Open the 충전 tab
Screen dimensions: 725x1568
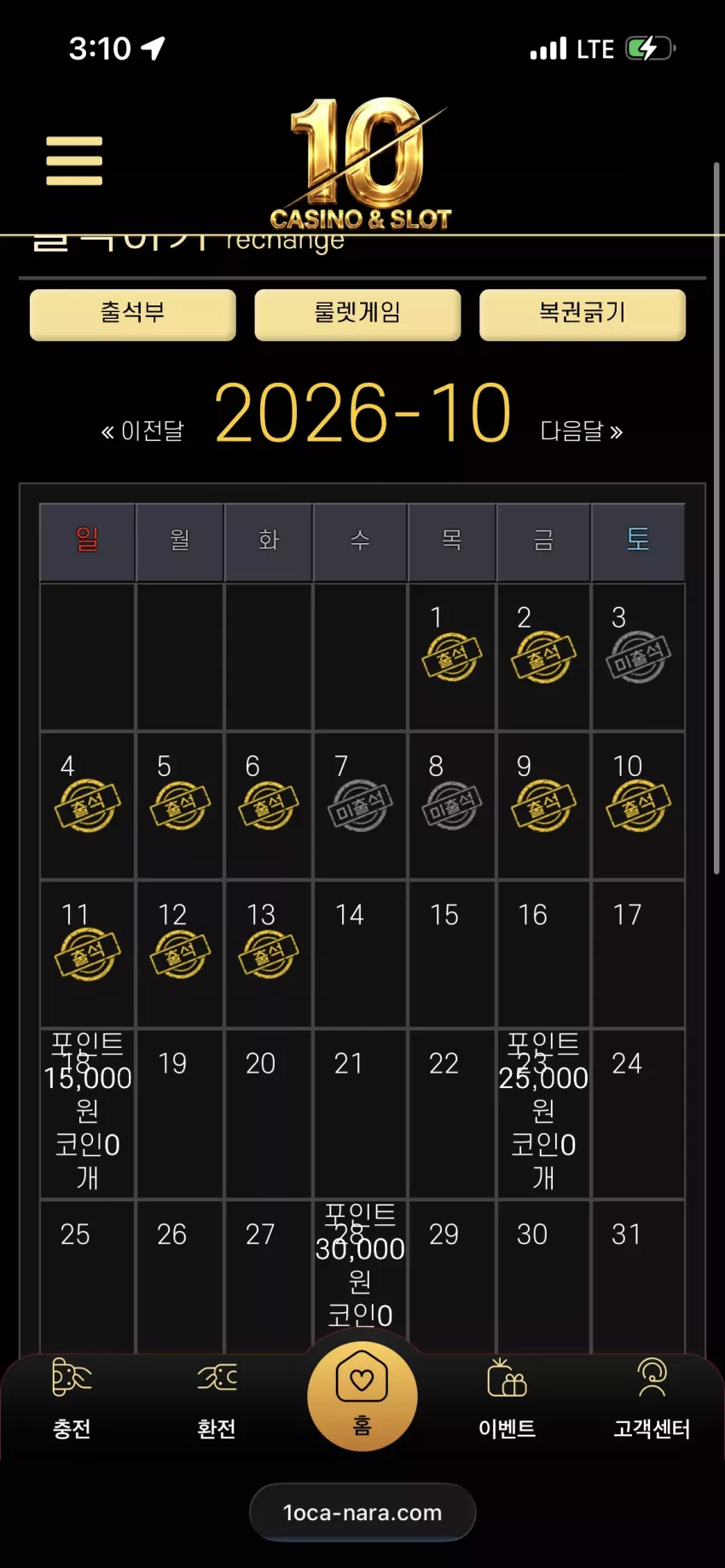(x=72, y=1398)
